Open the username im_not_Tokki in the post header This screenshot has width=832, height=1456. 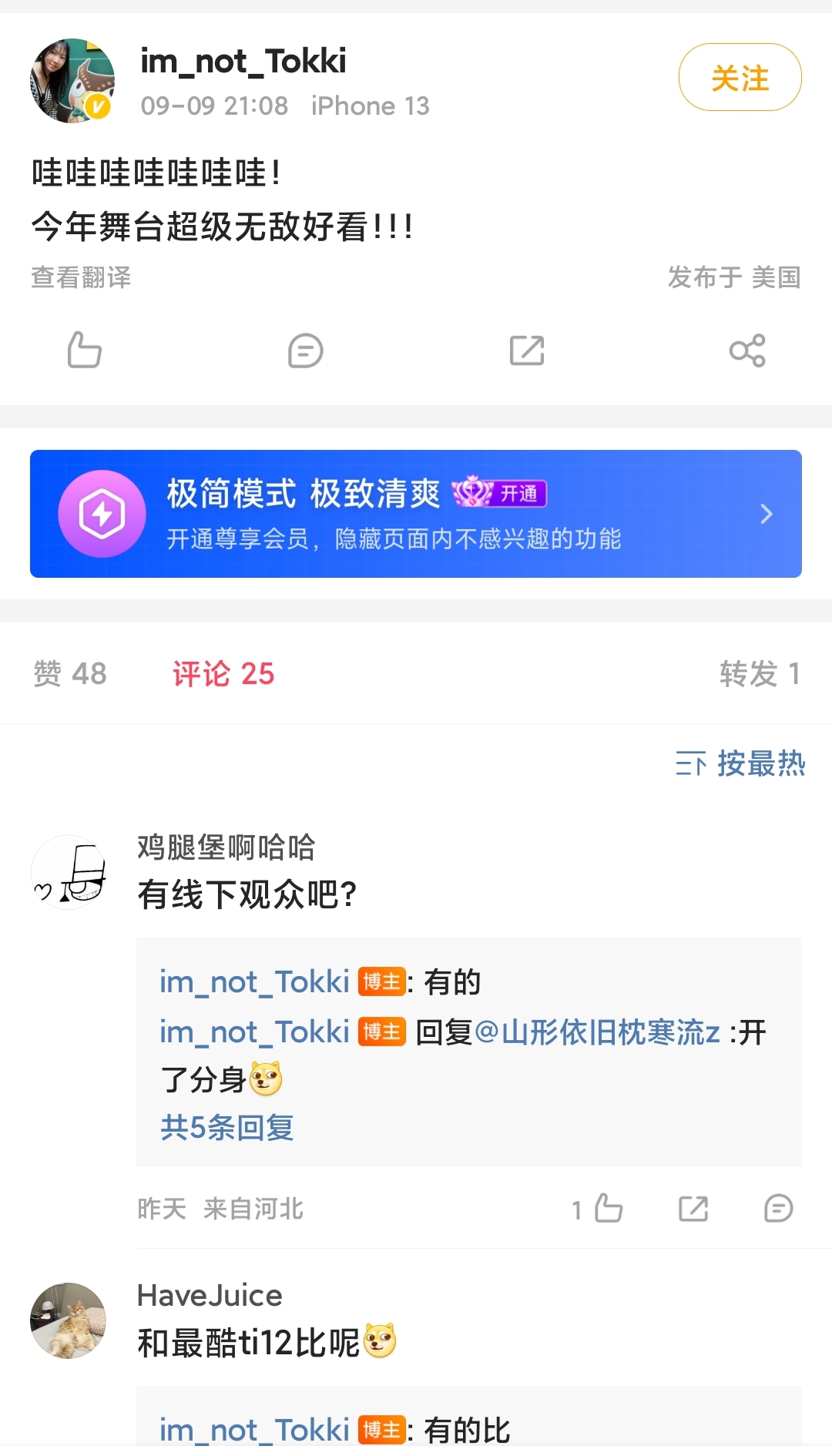(x=243, y=62)
